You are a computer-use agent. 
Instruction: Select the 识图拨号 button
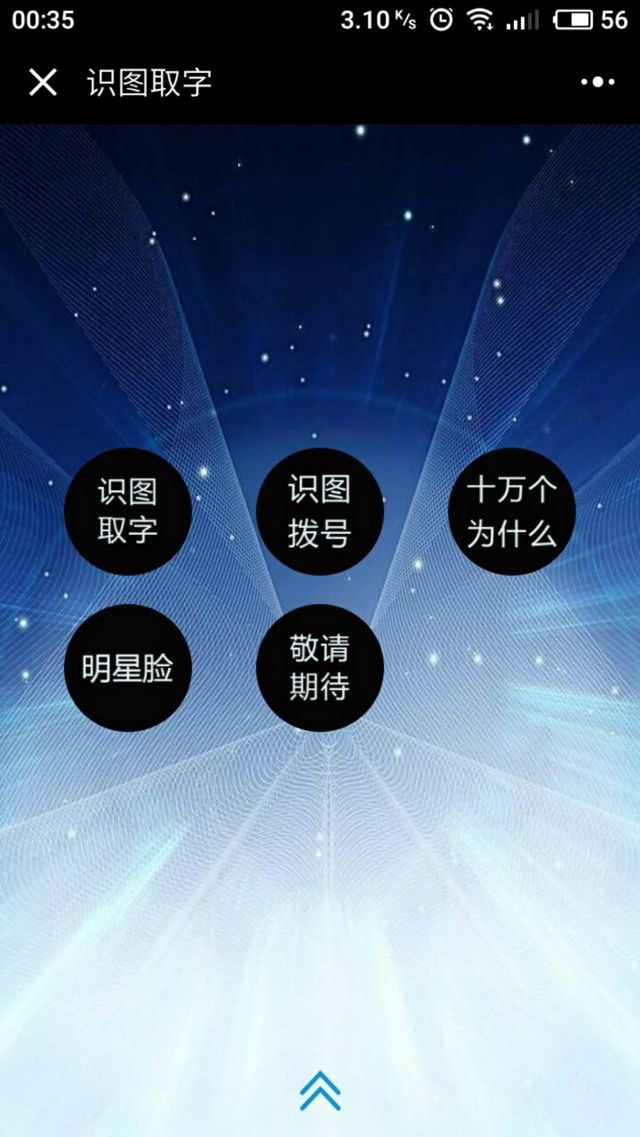click(320, 511)
